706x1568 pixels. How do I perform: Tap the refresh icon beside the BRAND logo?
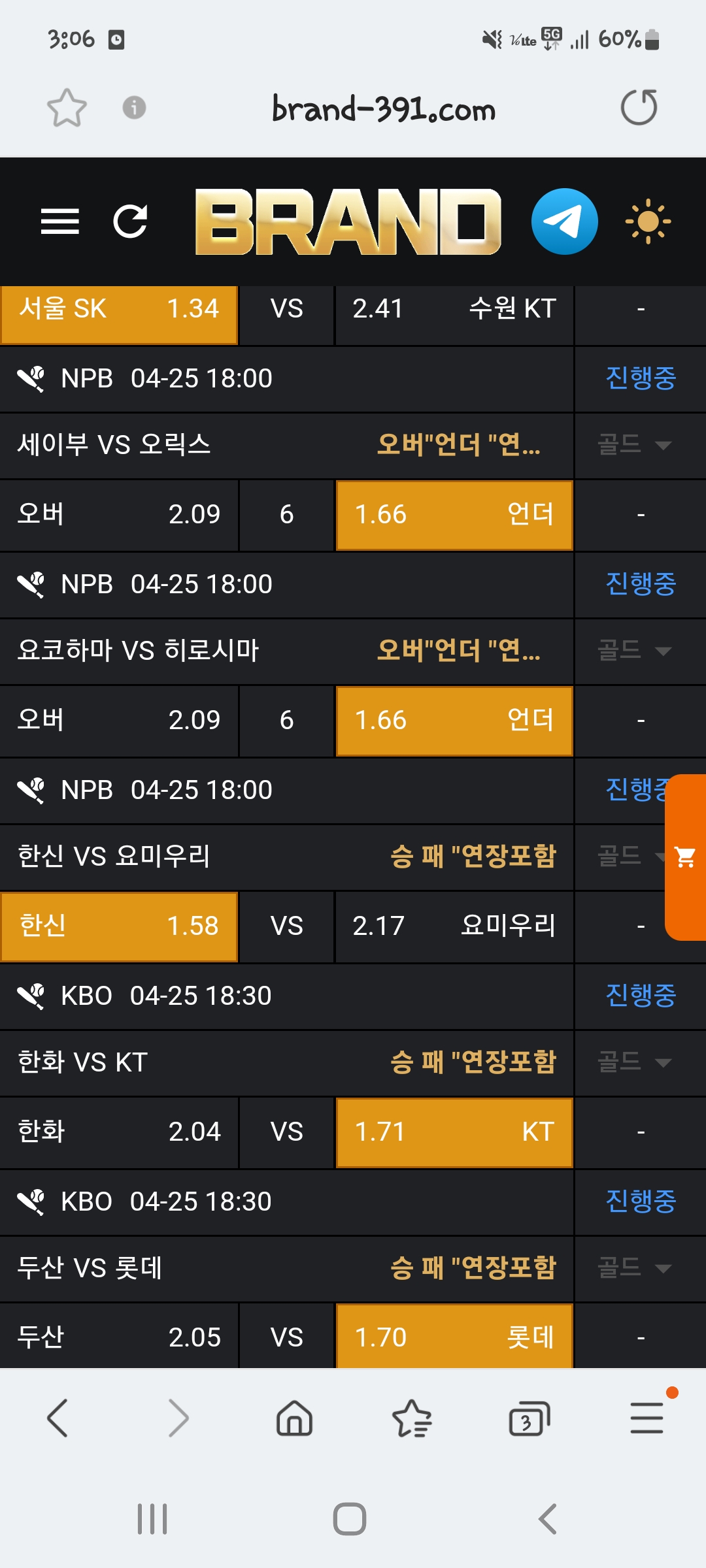[130, 221]
